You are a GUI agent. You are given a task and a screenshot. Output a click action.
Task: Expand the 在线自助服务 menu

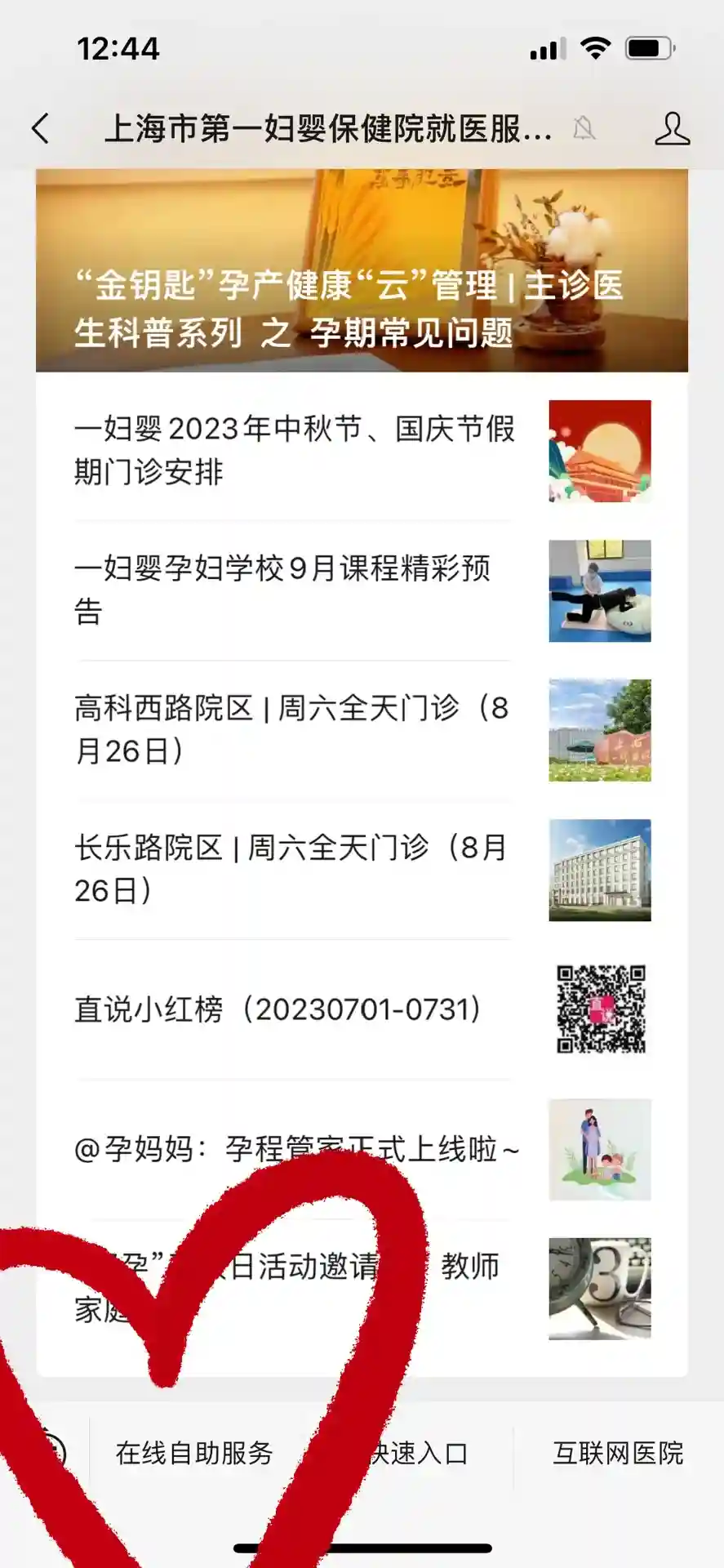point(194,1454)
